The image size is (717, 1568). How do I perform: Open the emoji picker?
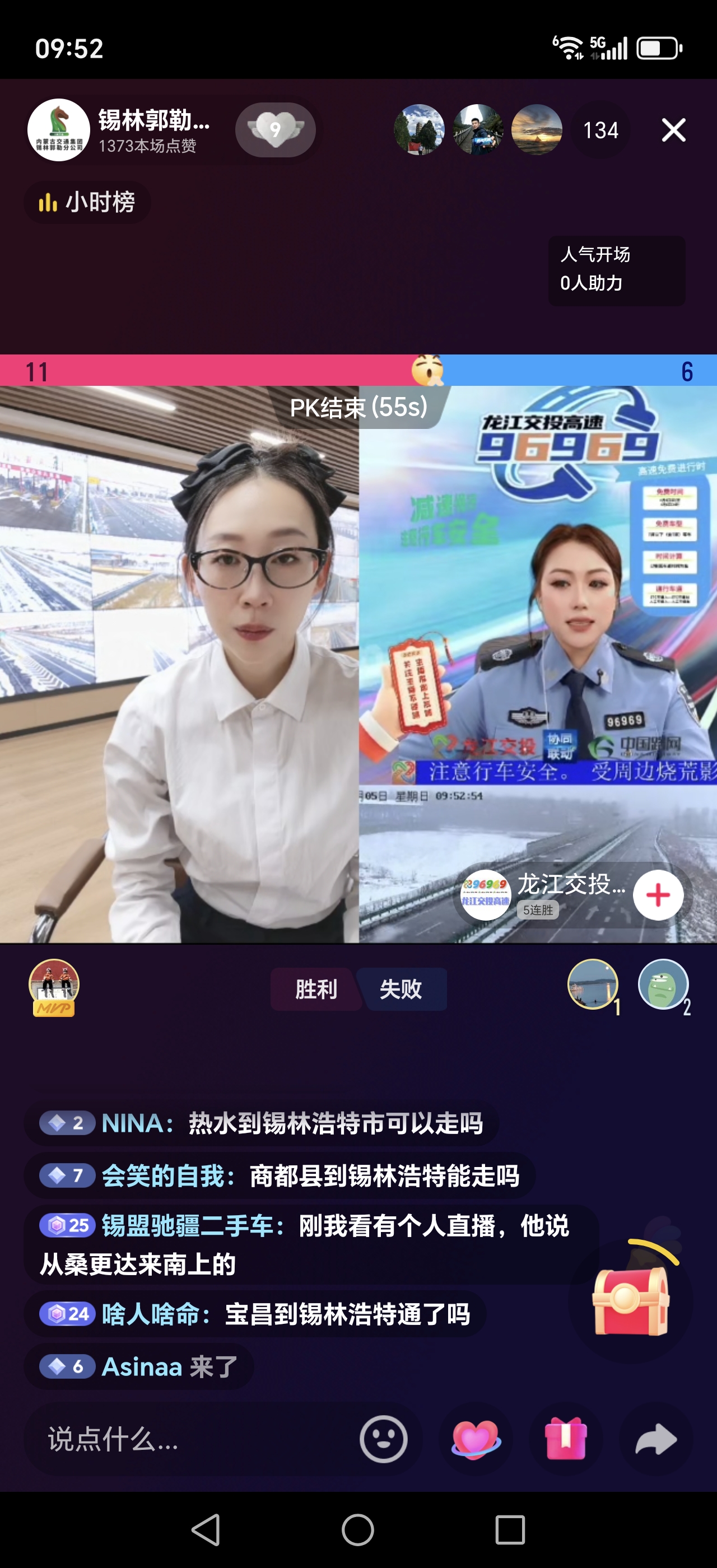click(x=383, y=1439)
